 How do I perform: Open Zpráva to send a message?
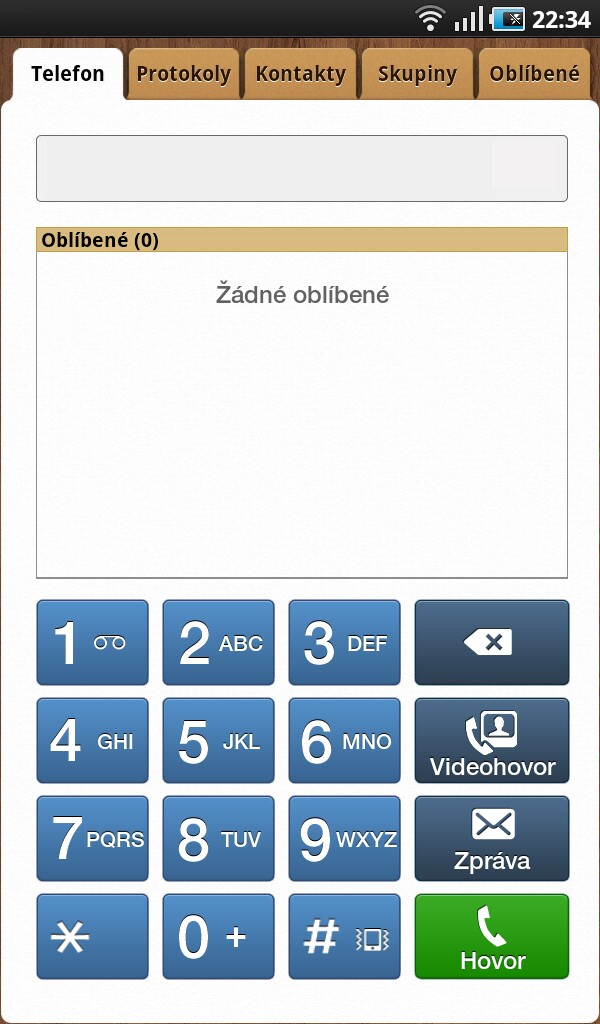[x=492, y=839]
